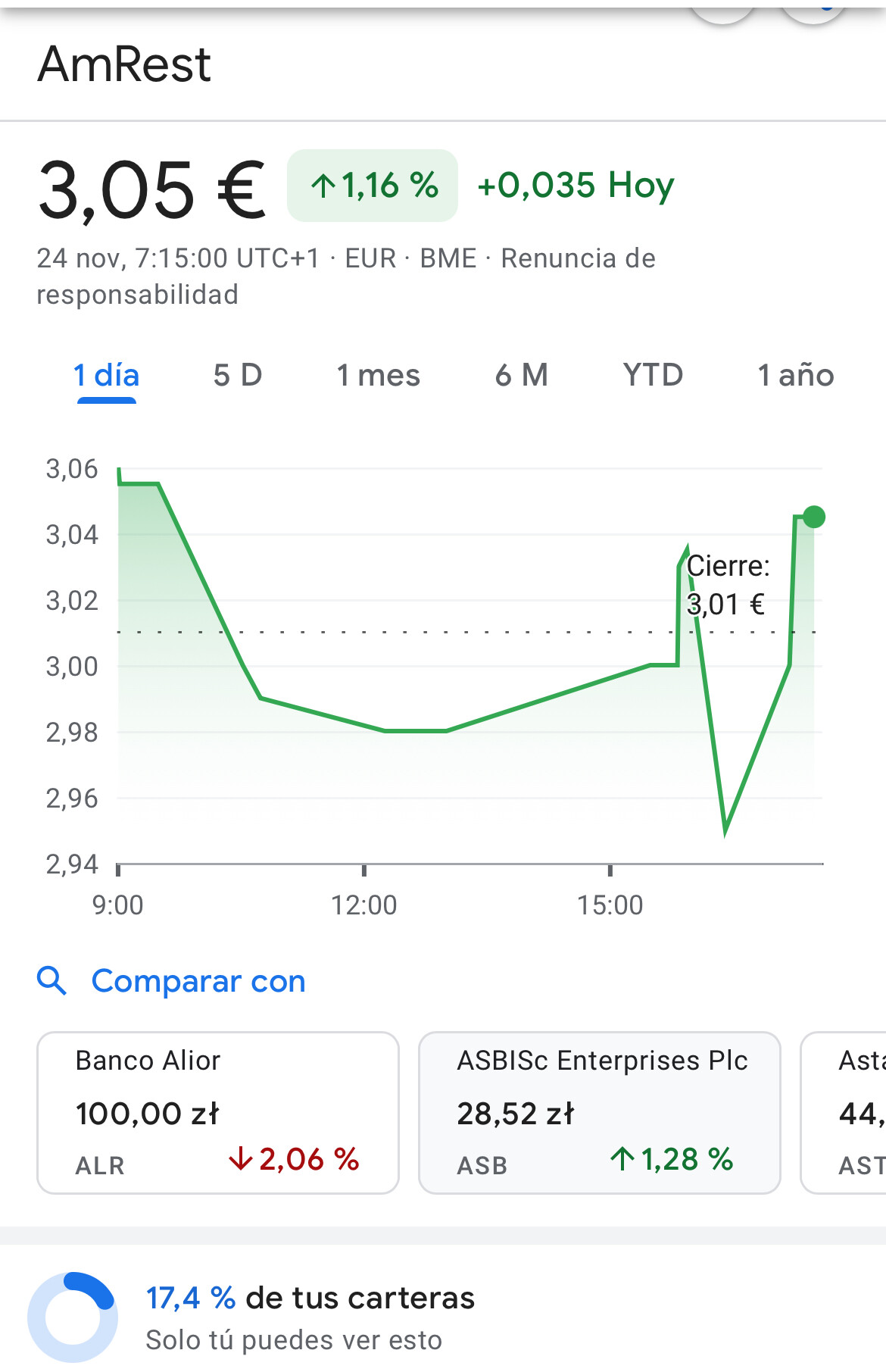Select the 1 día chart range
Screen dimensions: 886x1372
pos(106,376)
